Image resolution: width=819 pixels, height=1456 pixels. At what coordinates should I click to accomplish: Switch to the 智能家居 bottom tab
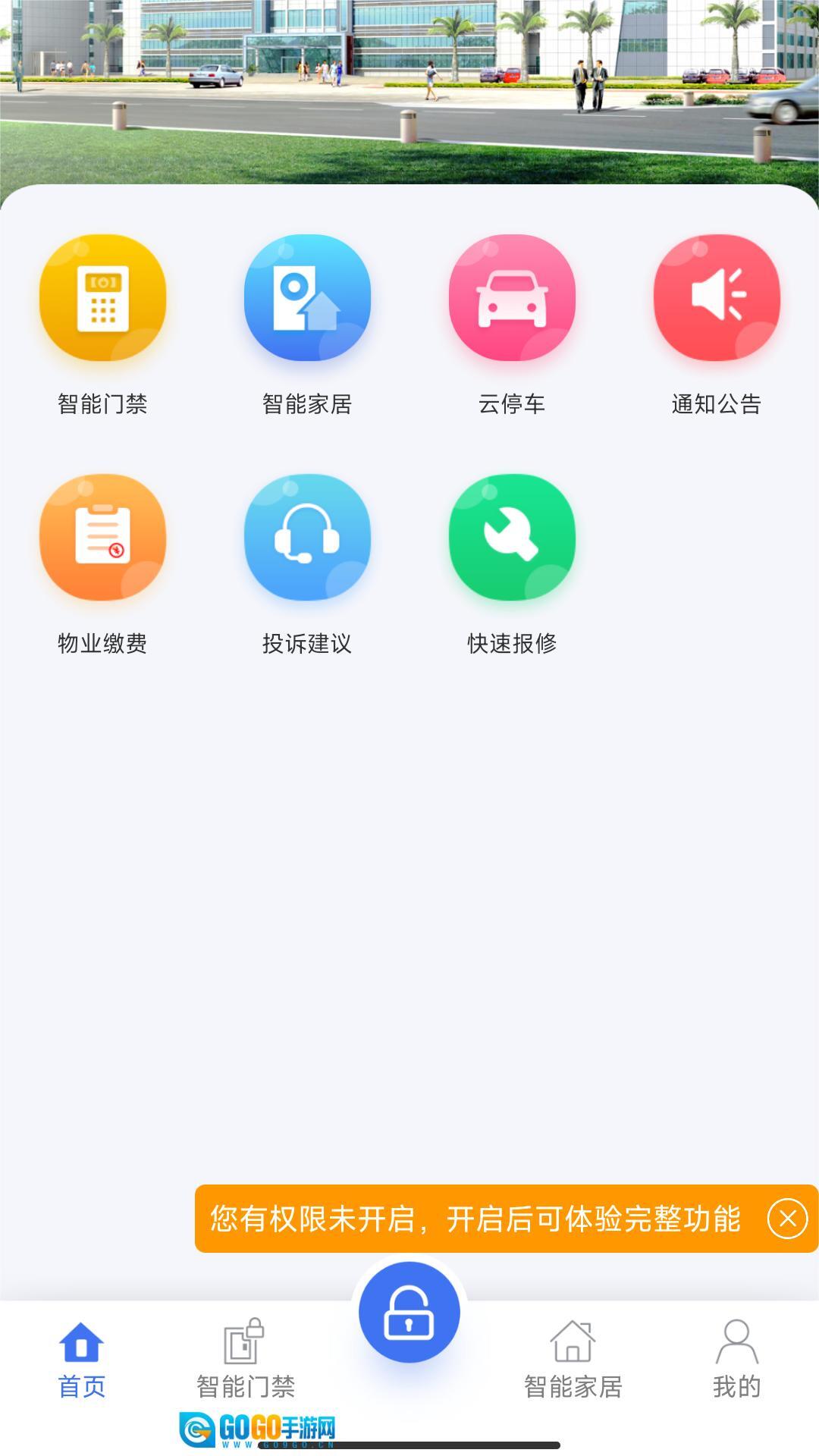573,1359
